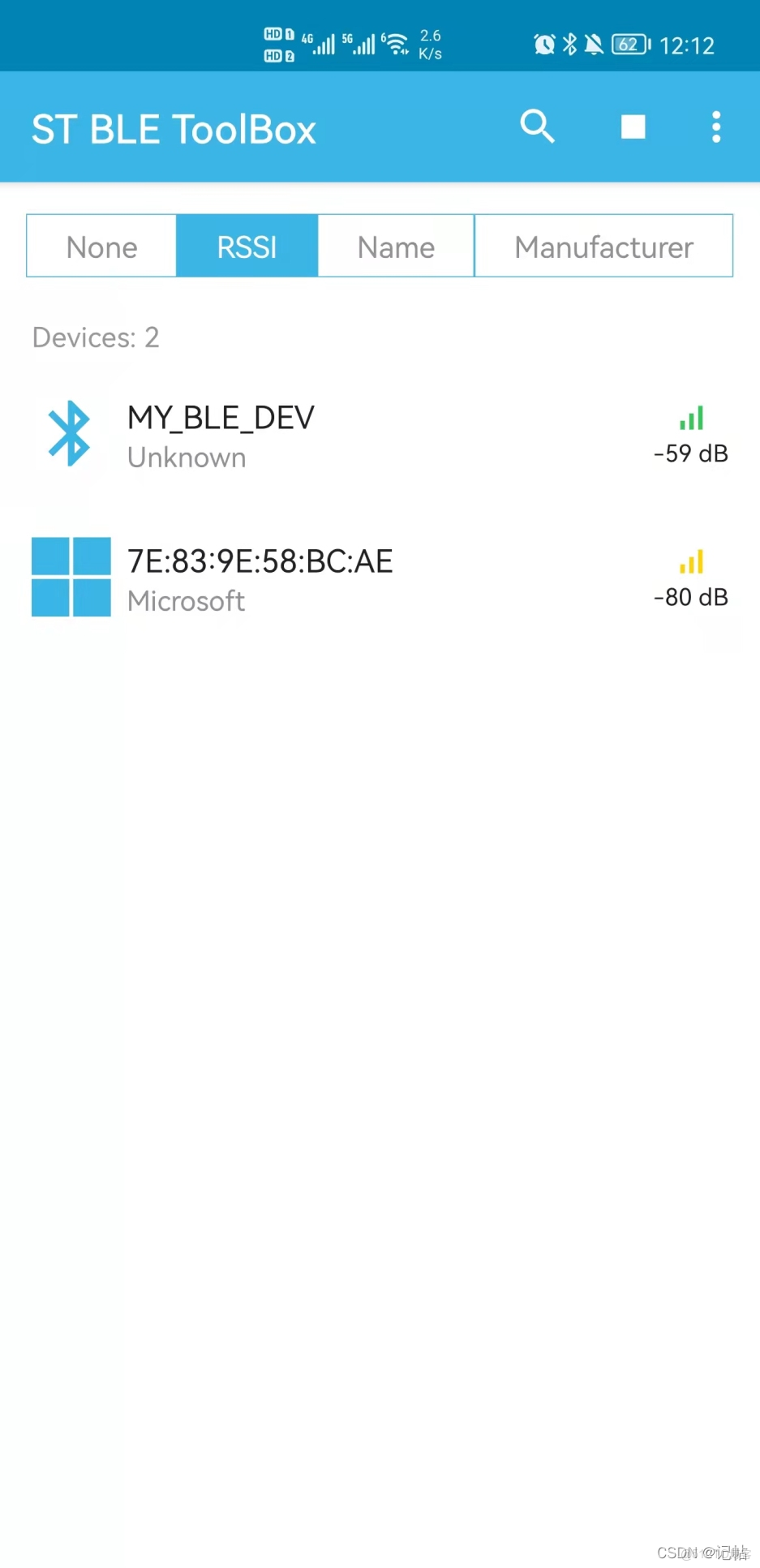Screen dimensions: 760x1568
Task: Tap the -59 dB RSSI reading
Action: (x=689, y=453)
